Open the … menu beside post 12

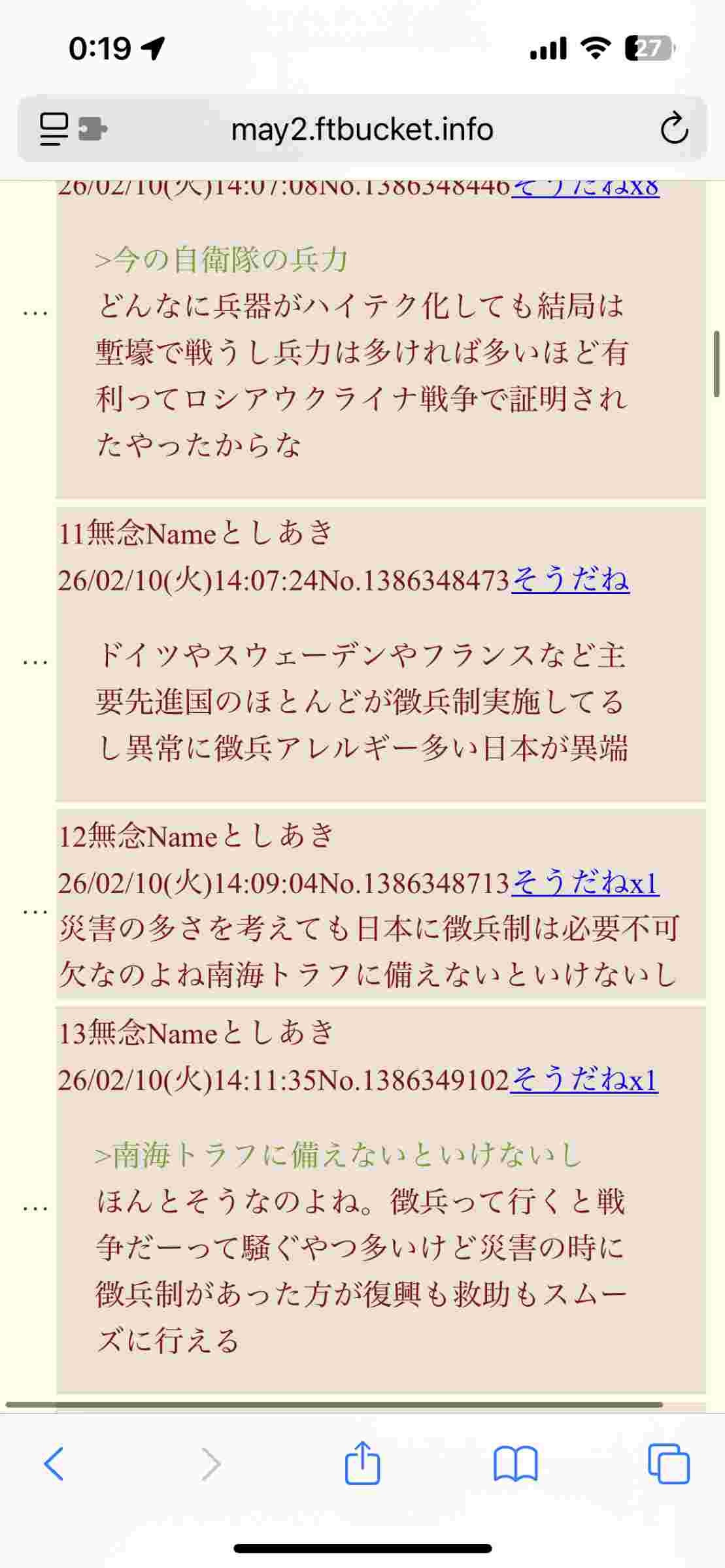pos(35,911)
